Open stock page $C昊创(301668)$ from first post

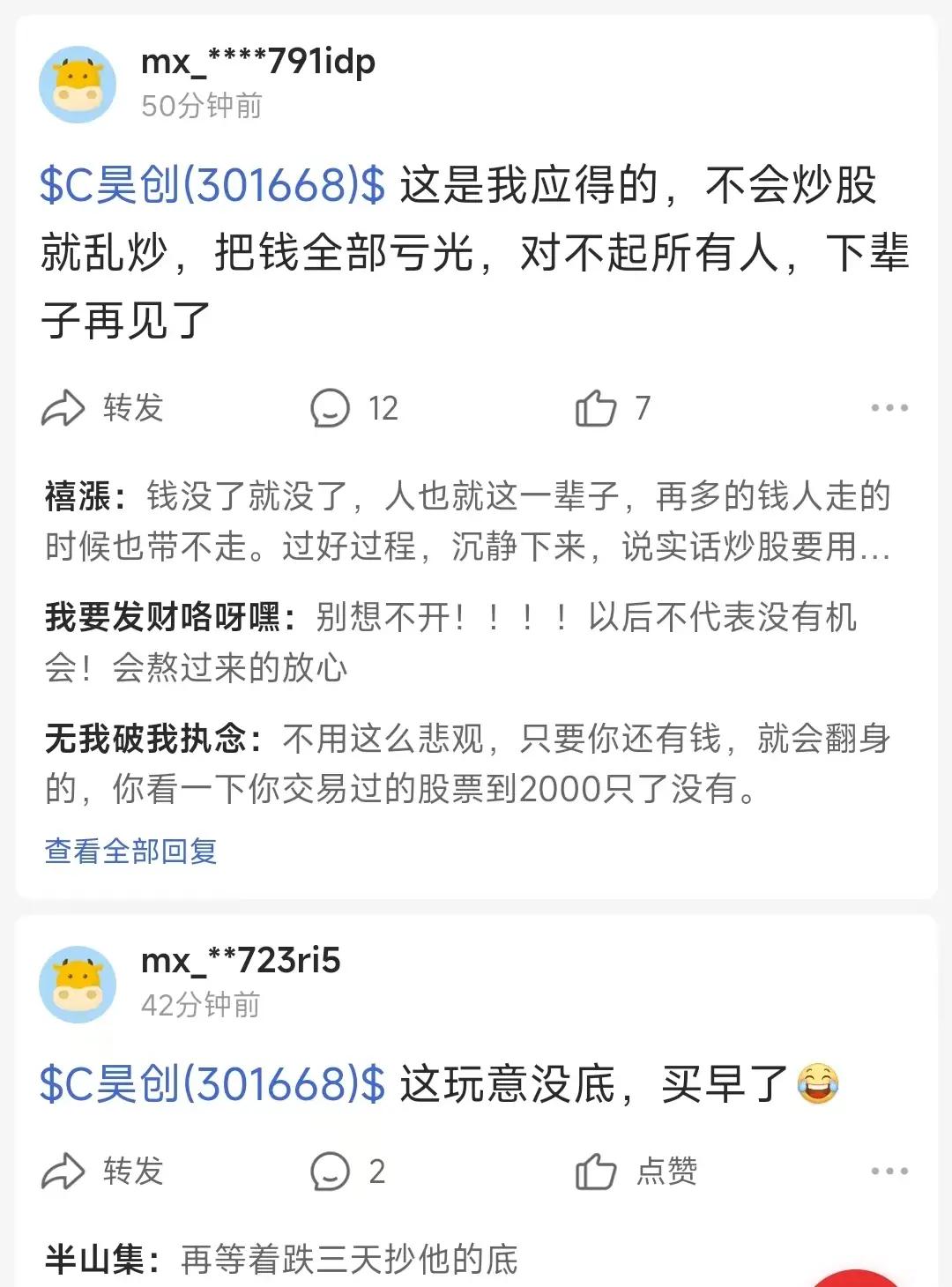click(209, 184)
